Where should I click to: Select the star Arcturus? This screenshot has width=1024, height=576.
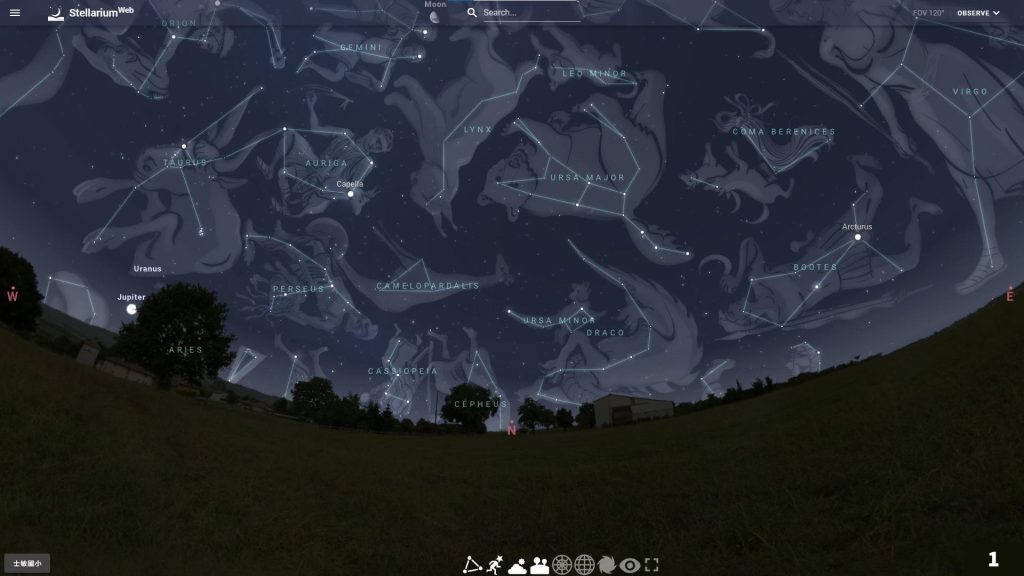pyautogui.click(x=857, y=238)
